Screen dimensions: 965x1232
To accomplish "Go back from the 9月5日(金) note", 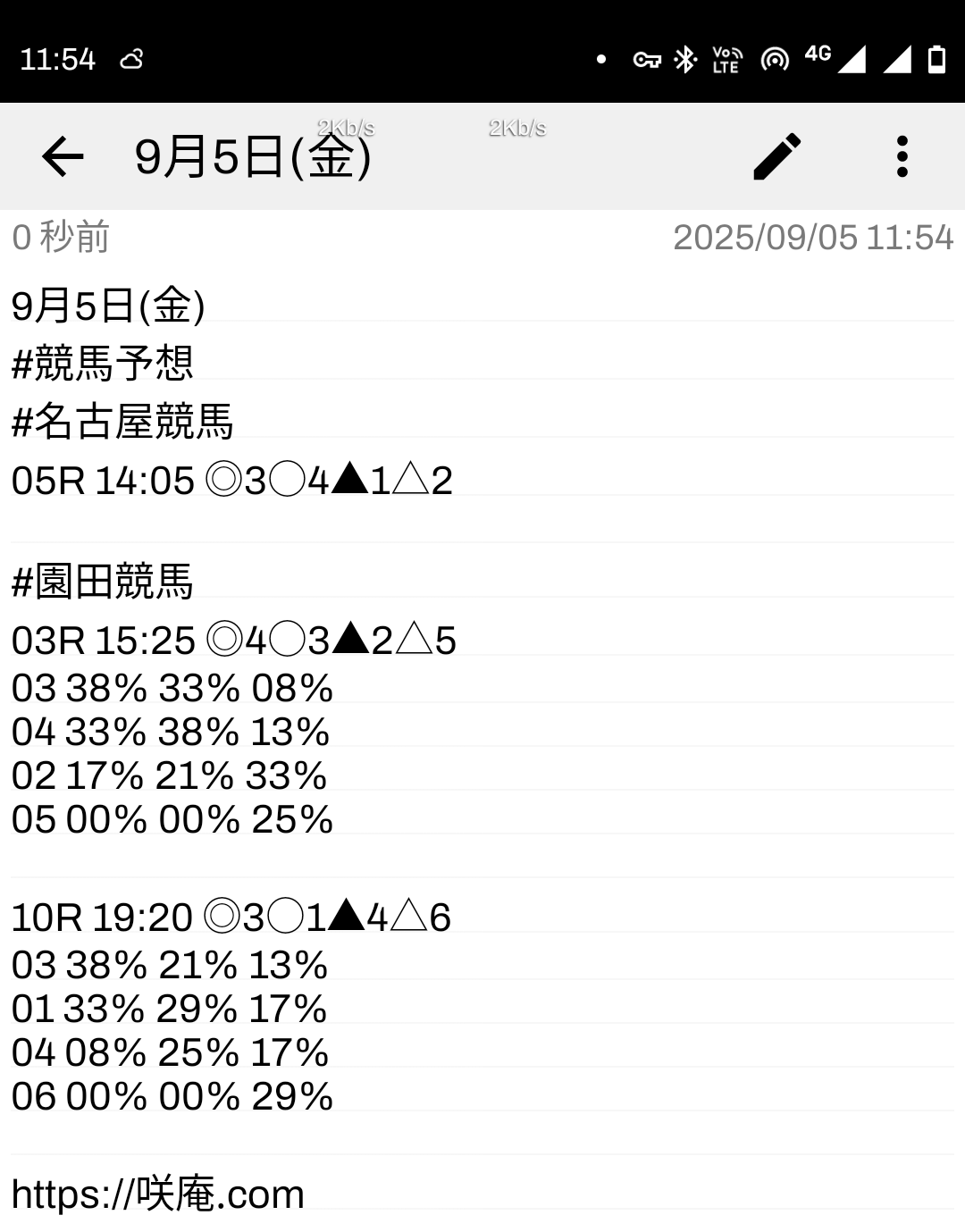I will pyautogui.click(x=63, y=157).
